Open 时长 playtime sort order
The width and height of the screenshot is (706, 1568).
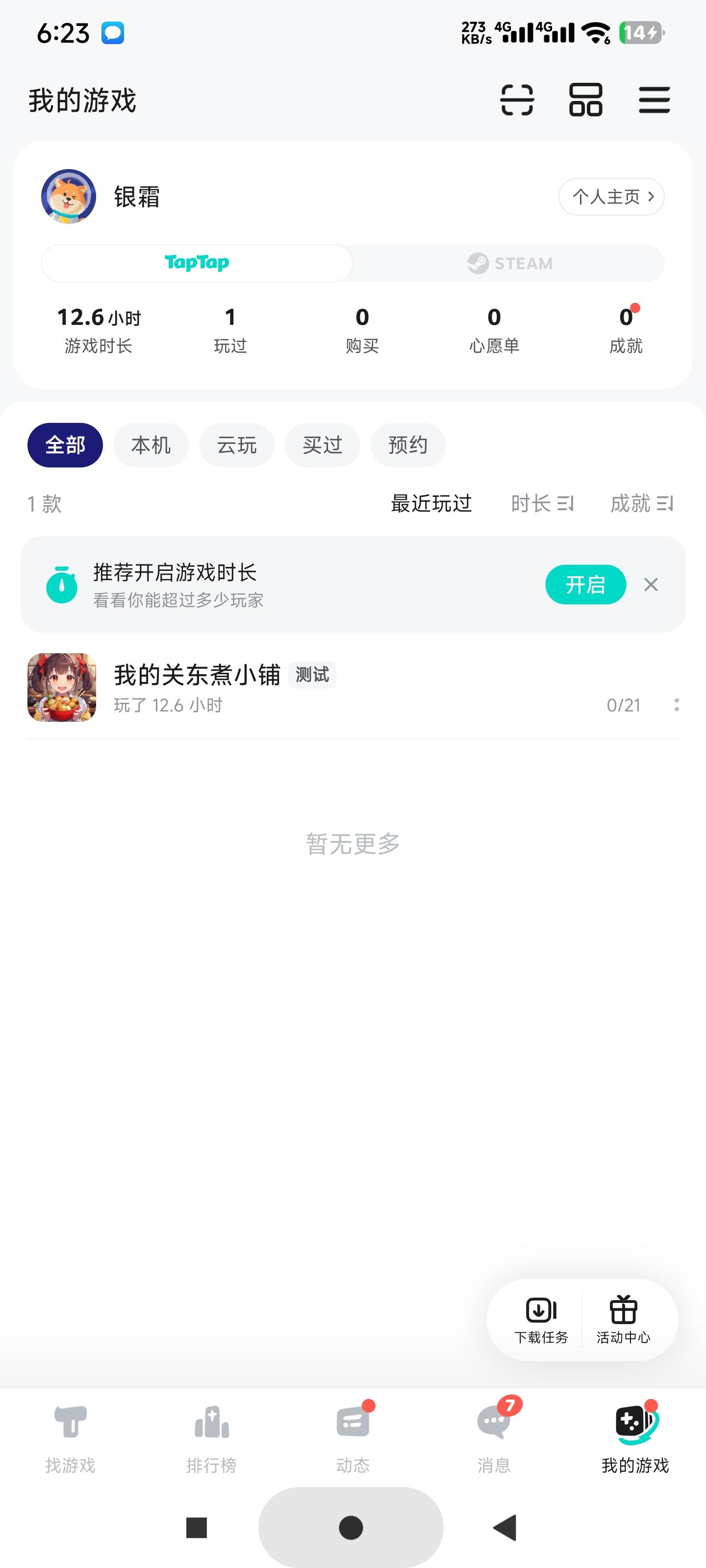[543, 503]
